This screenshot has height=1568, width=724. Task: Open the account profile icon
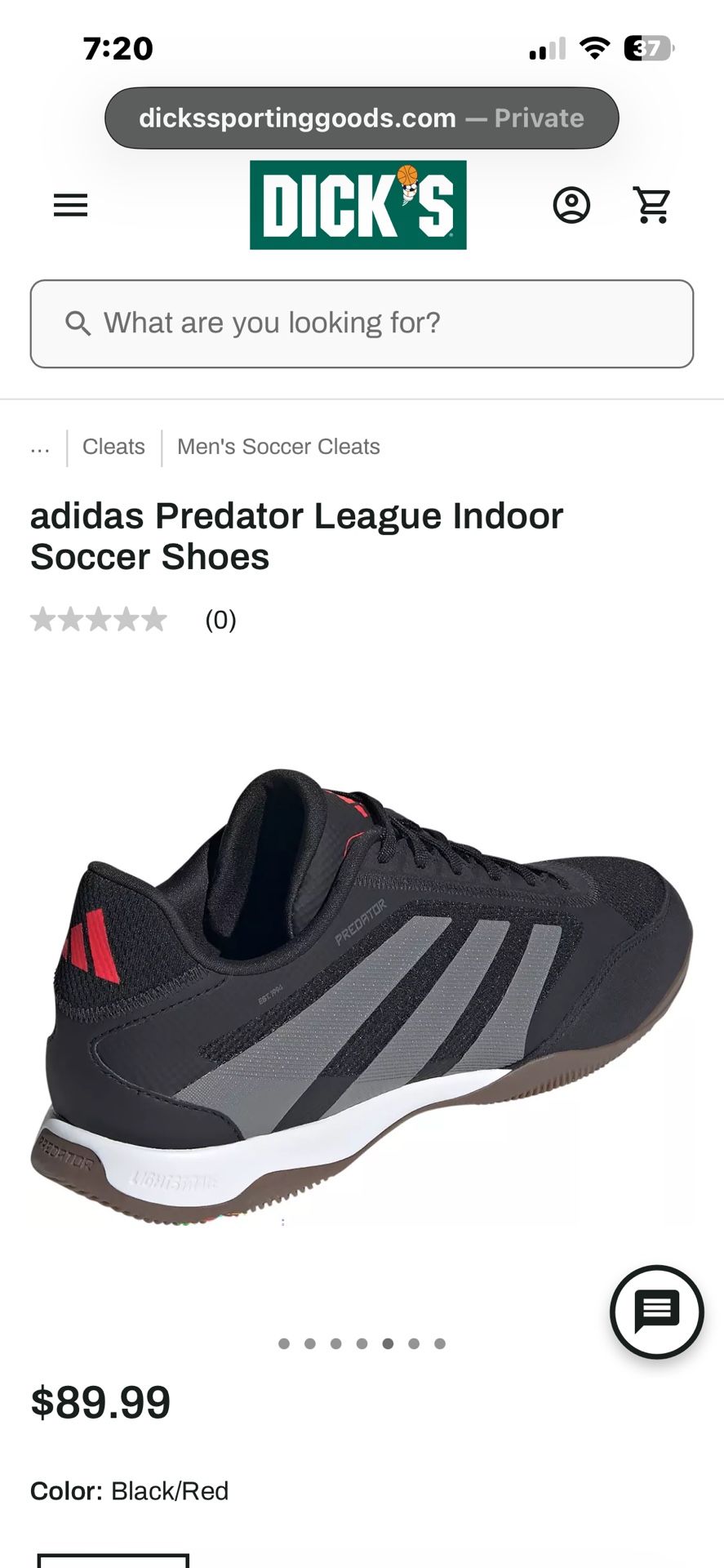tap(573, 205)
